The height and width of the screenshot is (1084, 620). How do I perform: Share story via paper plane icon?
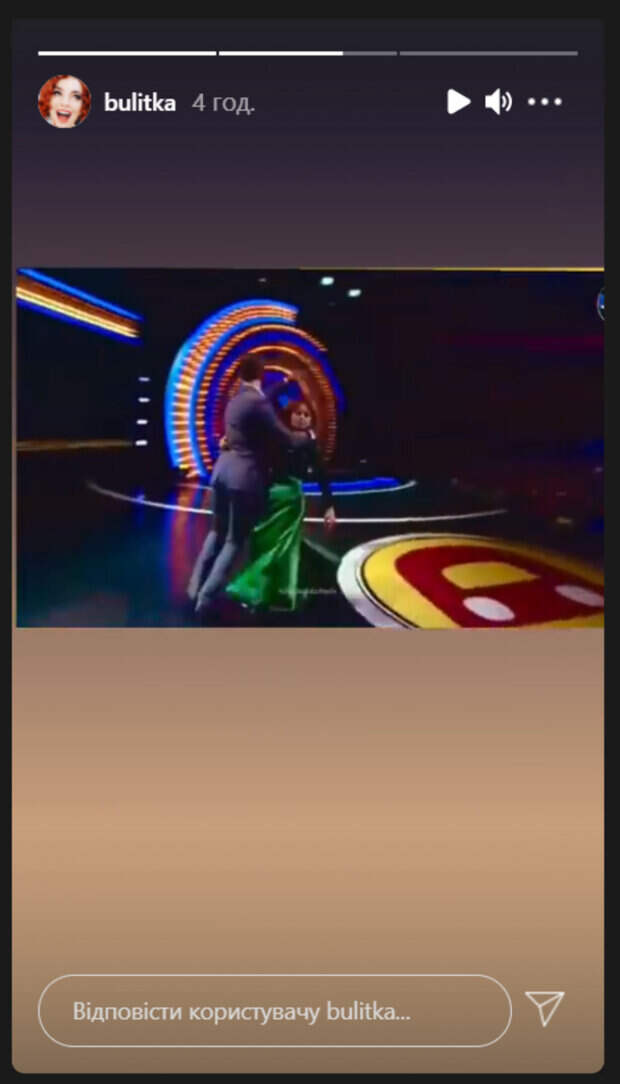coord(545,1009)
